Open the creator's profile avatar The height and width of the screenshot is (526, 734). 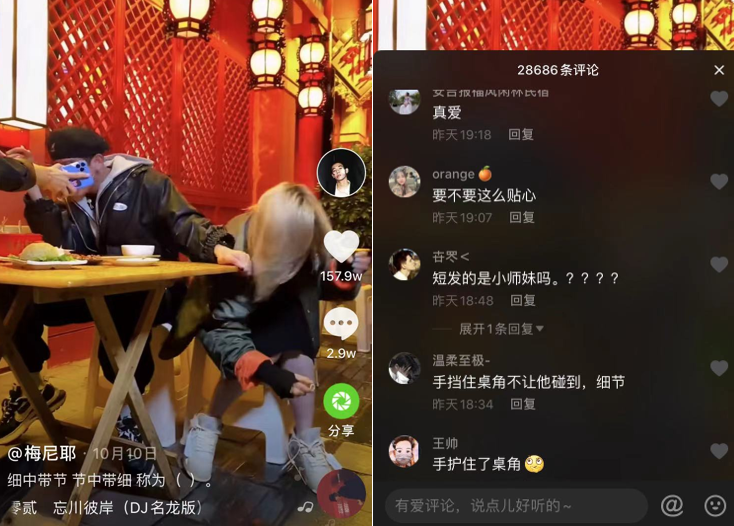[341, 174]
